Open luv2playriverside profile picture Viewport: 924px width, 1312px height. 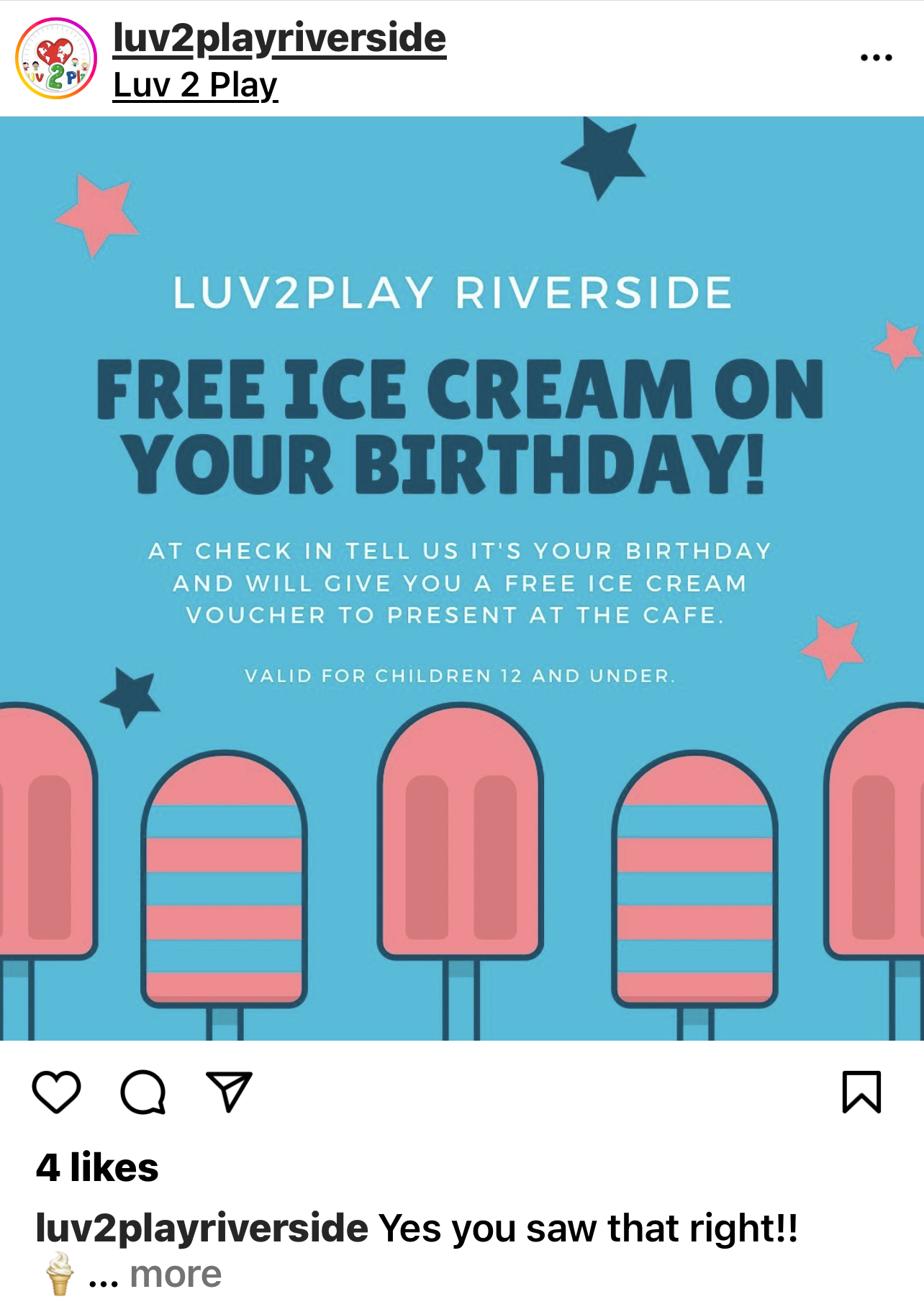(56, 58)
